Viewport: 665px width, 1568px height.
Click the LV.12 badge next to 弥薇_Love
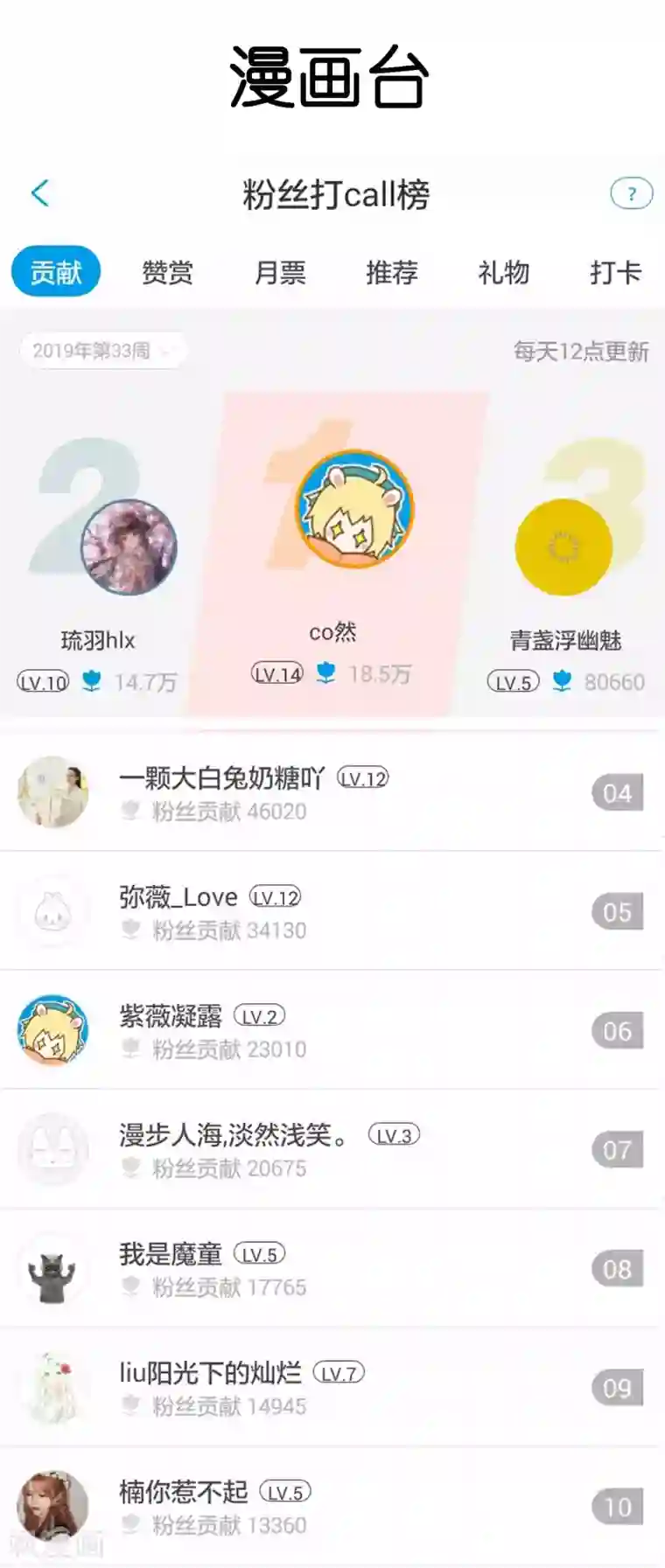276,896
